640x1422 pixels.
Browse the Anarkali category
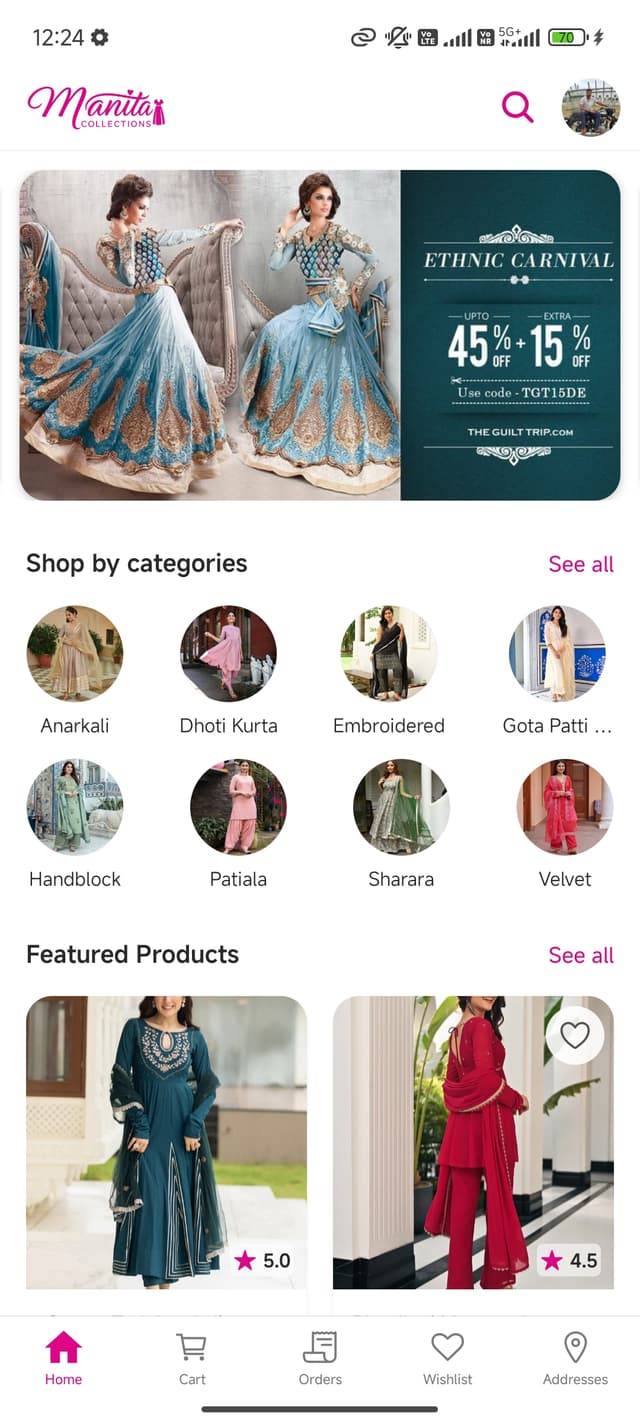coord(75,654)
